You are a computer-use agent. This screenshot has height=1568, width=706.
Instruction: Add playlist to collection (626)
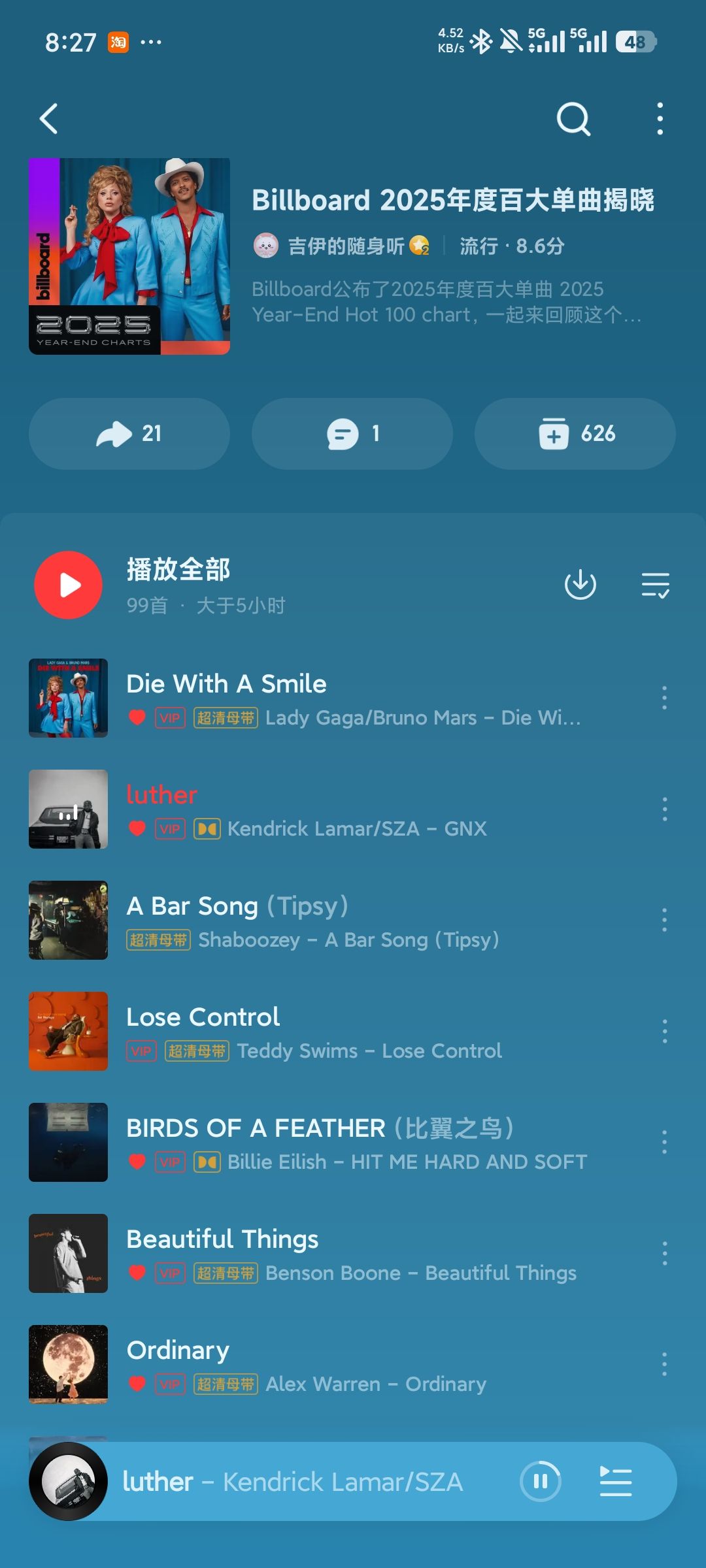coord(575,434)
